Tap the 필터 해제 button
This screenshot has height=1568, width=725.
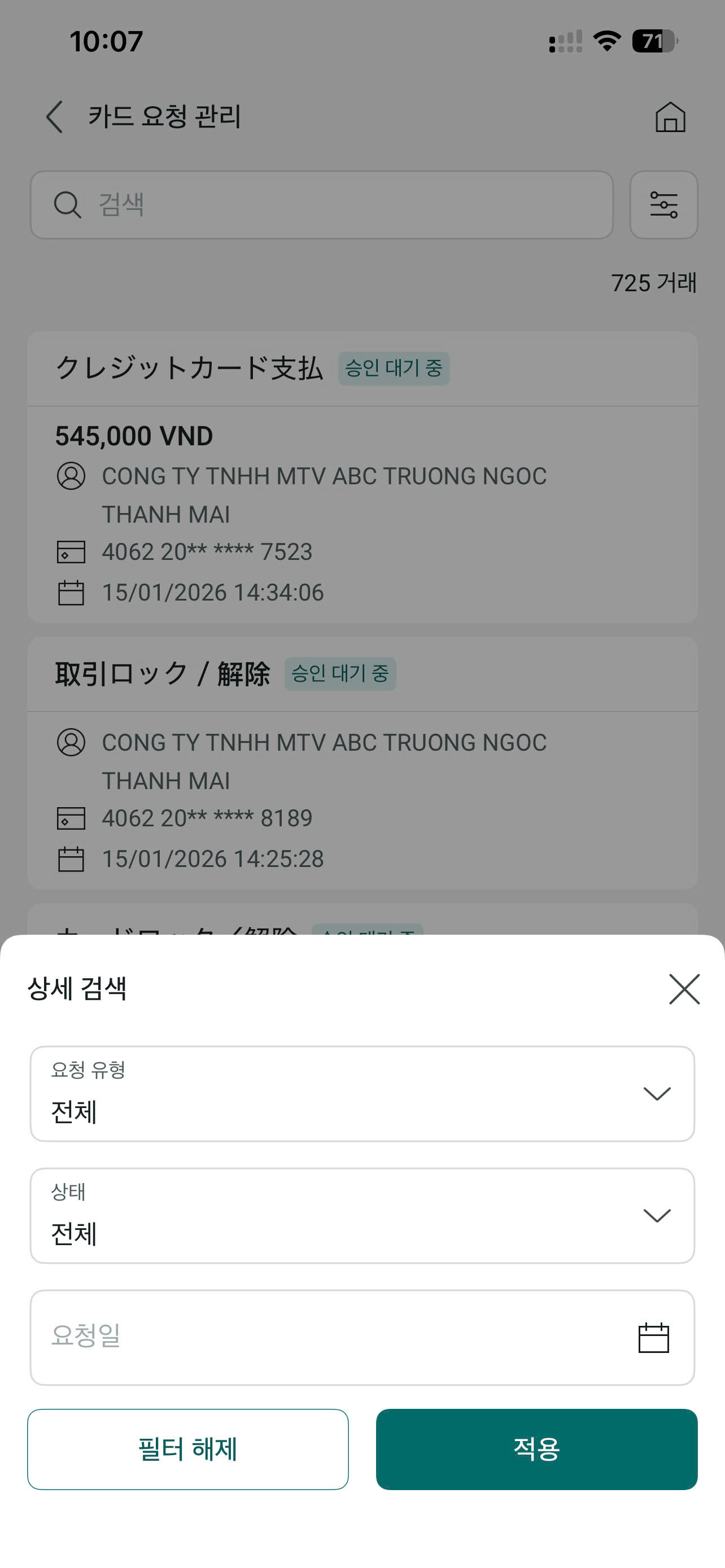188,1449
